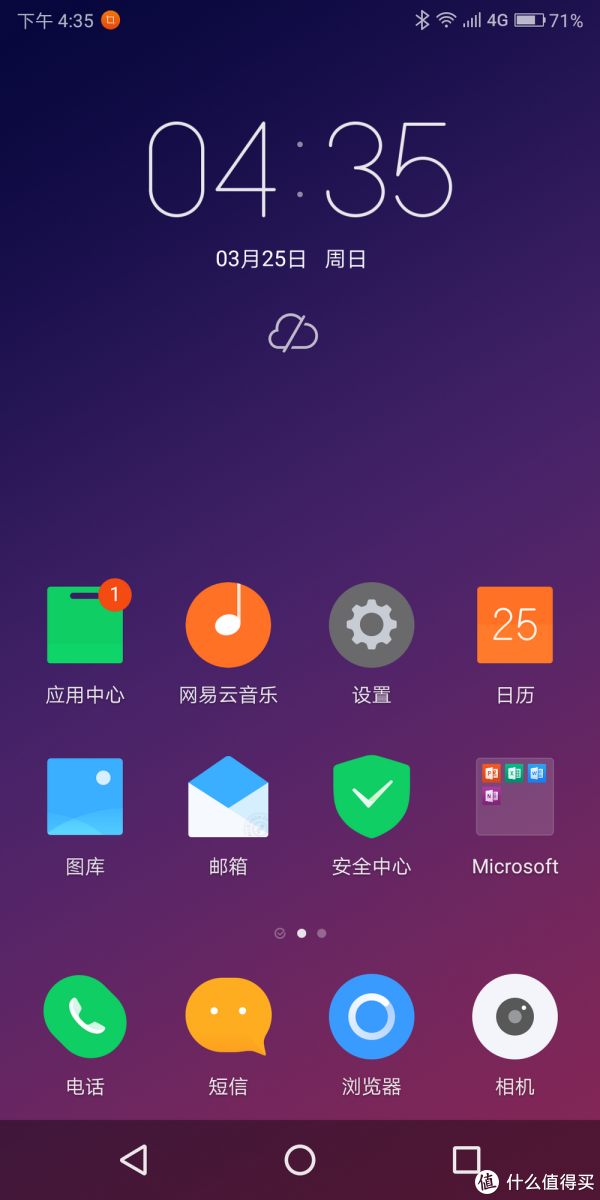Open the 应用中心 app store

pyautogui.click(x=85, y=625)
